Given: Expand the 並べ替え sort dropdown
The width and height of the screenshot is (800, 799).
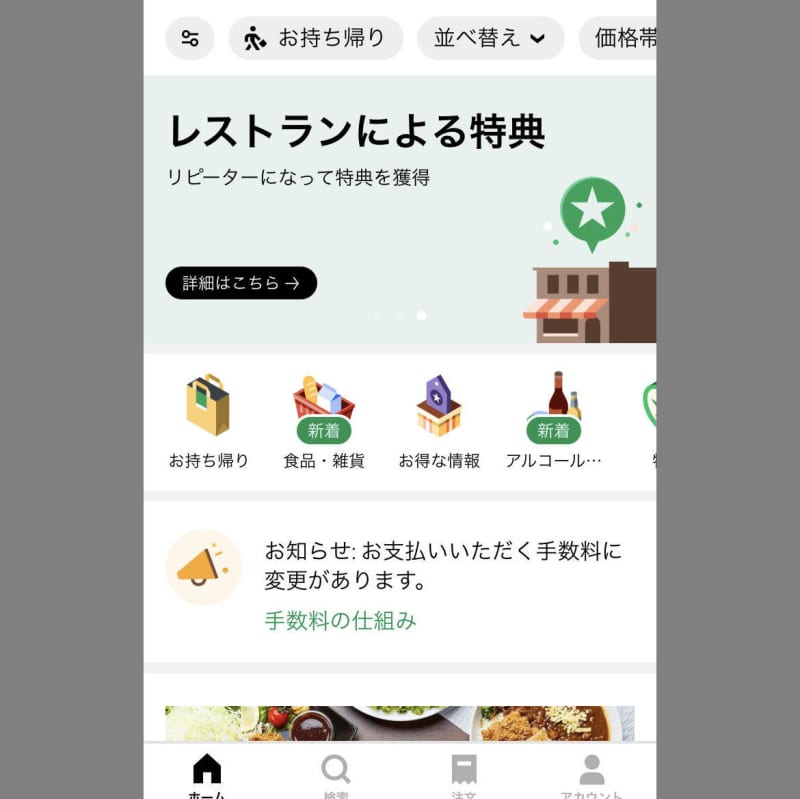Looking at the screenshot, I should coord(490,39).
